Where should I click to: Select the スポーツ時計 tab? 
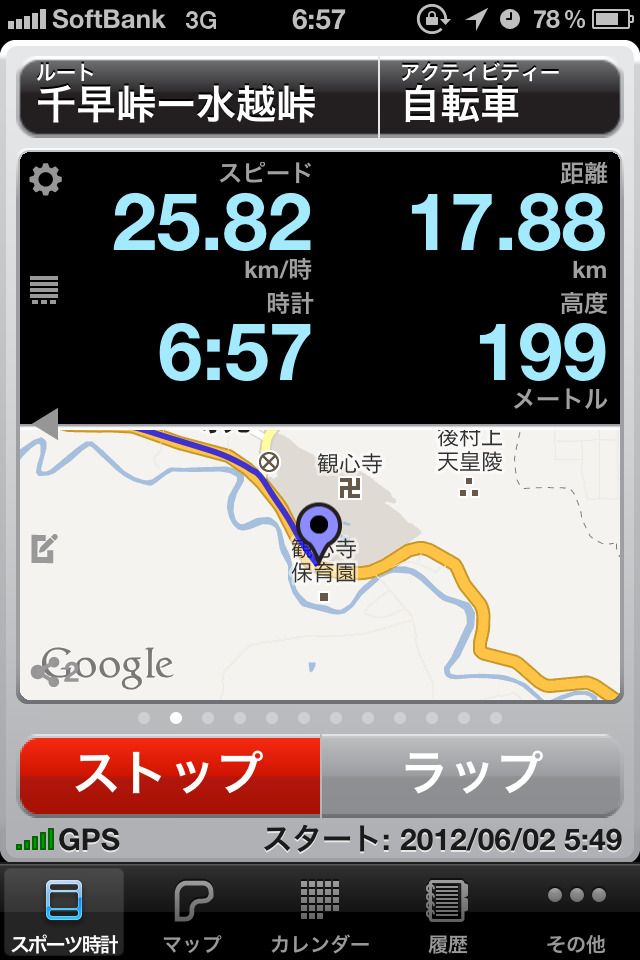[64, 914]
